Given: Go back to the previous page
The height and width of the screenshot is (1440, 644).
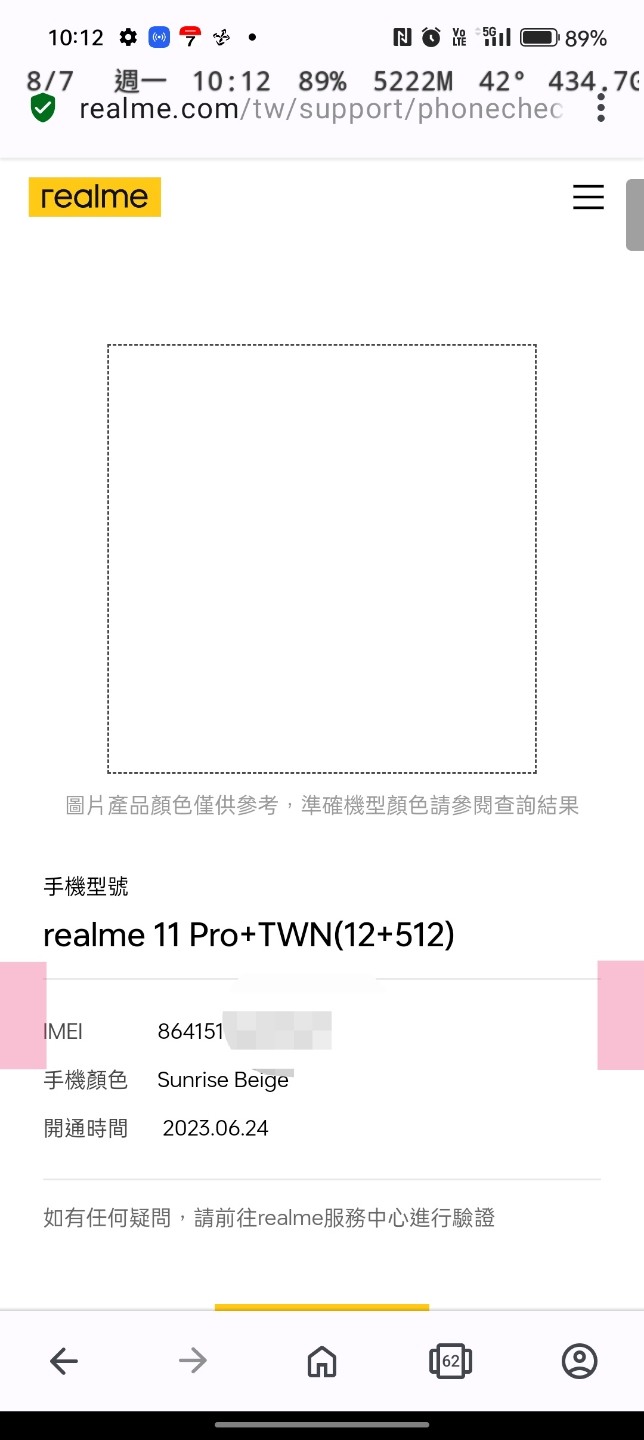Looking at the screenshot, I should 64,1360.
